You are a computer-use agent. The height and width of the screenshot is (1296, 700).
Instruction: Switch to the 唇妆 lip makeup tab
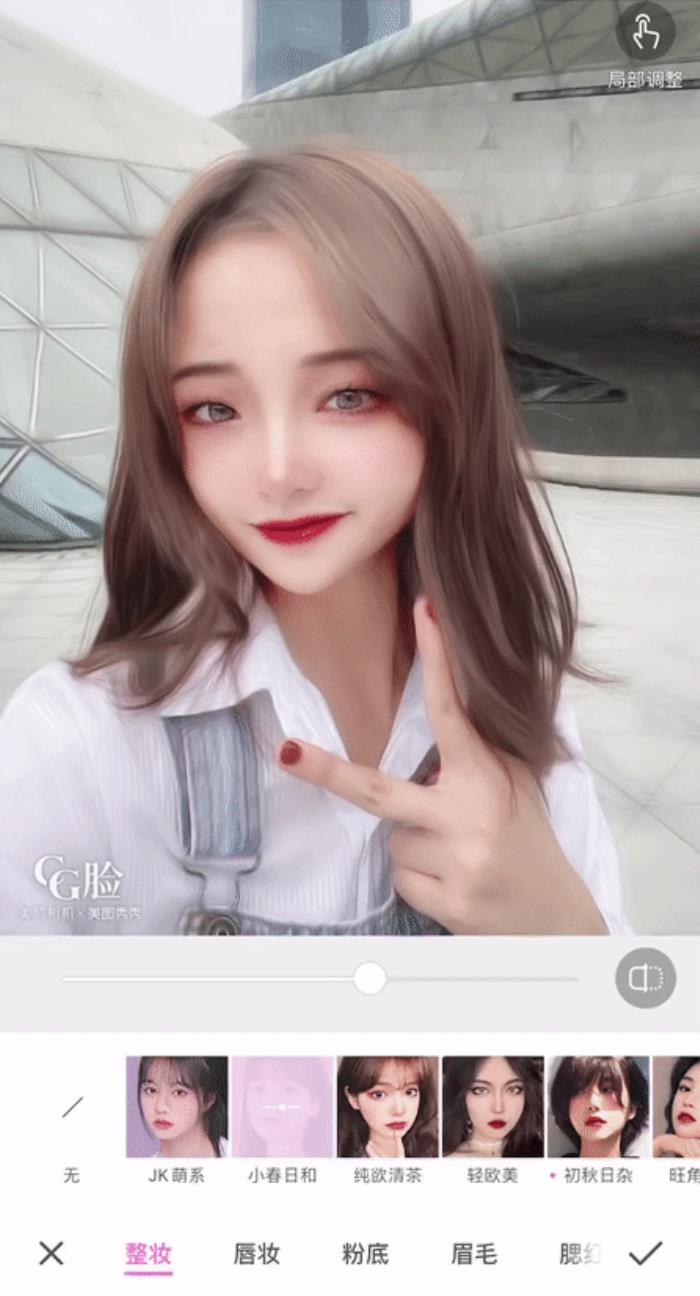pos(257,1254)
